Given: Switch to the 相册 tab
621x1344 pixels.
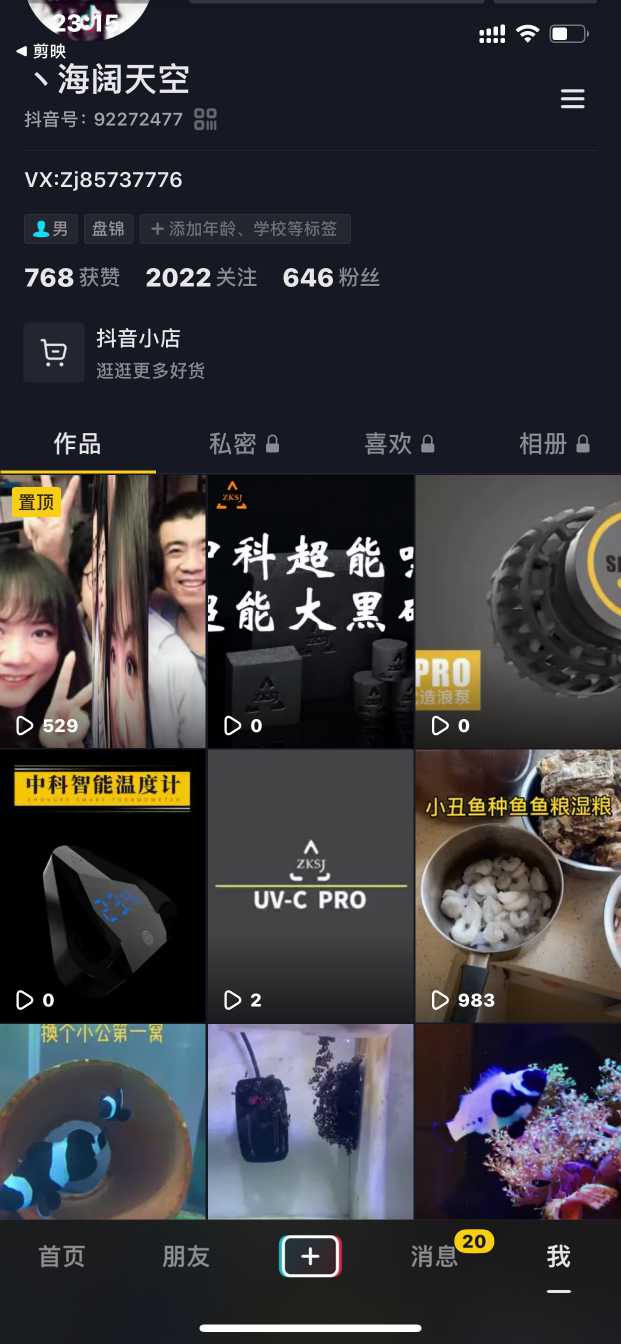Looking at the screenshot, I should [x=554, y=444].
